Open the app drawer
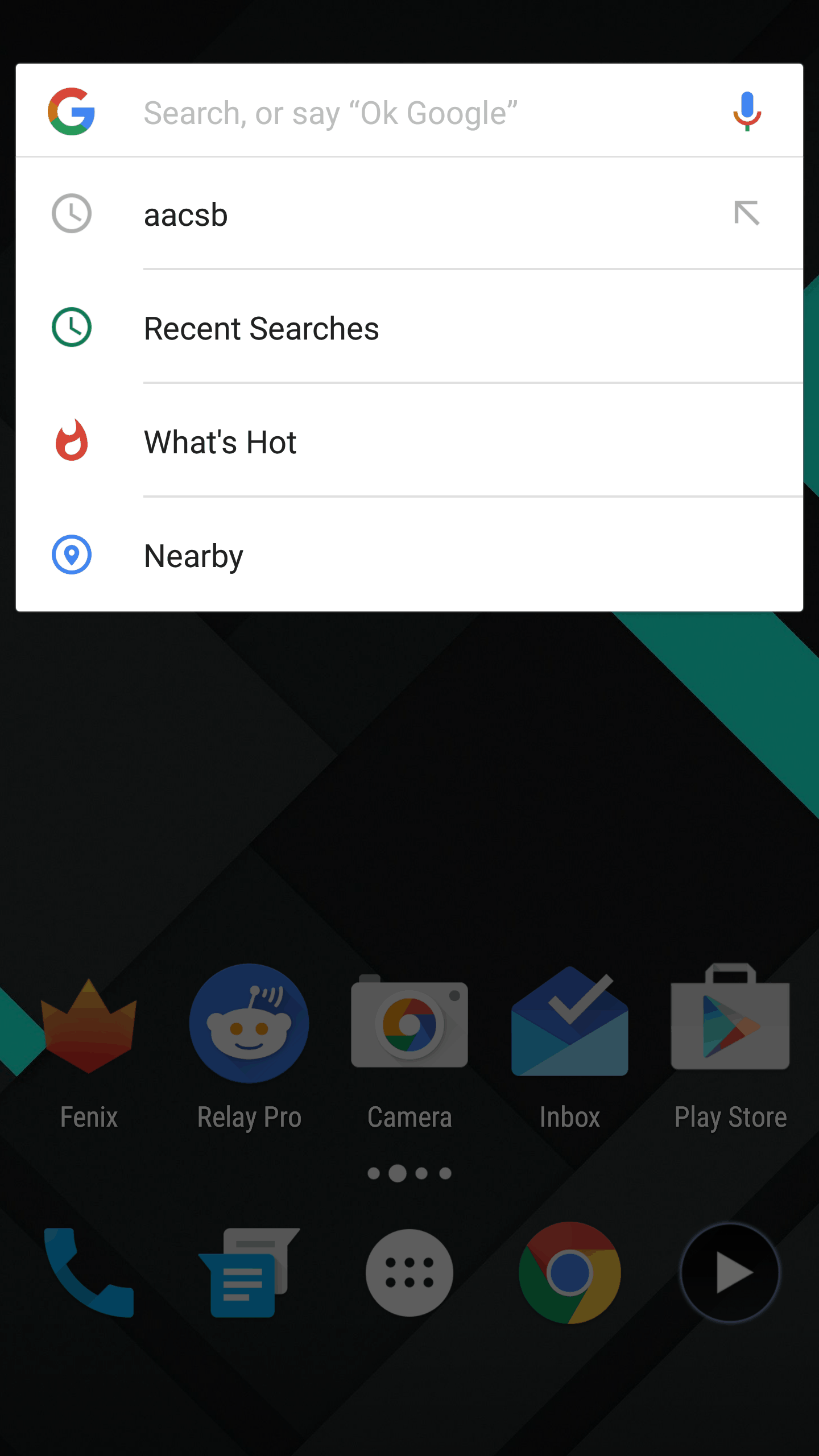The height and width of the screenshot is (1456, 819). (x=409, y=1273)
